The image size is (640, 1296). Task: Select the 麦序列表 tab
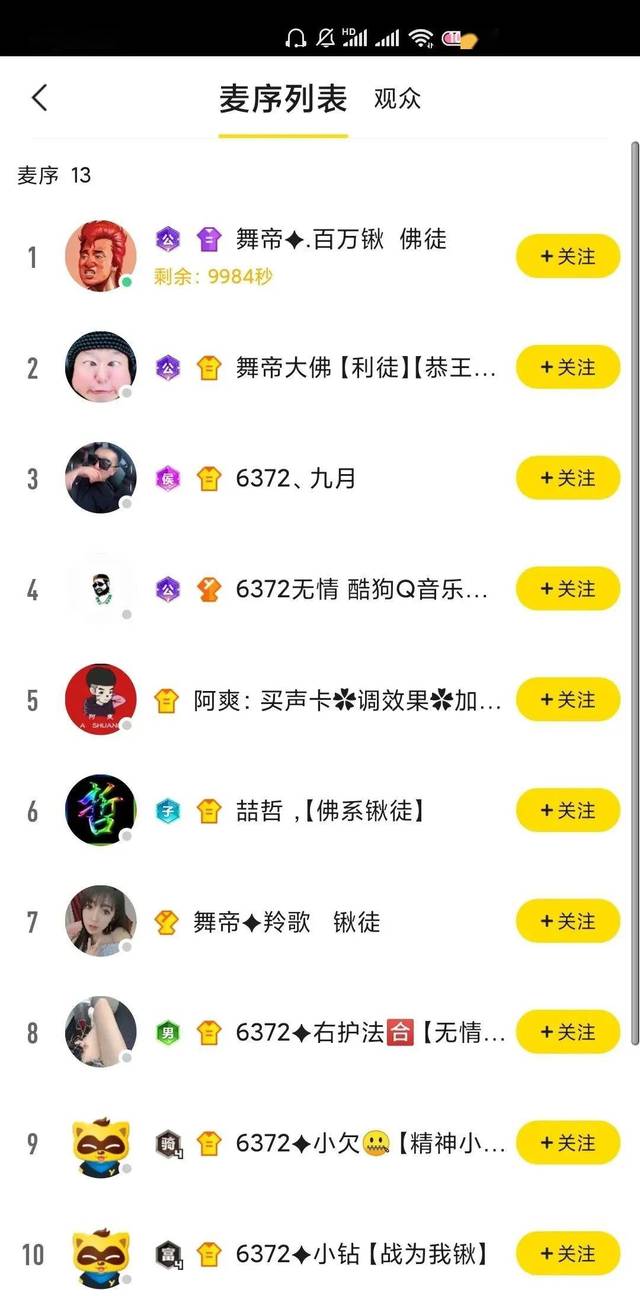[283, 99]
